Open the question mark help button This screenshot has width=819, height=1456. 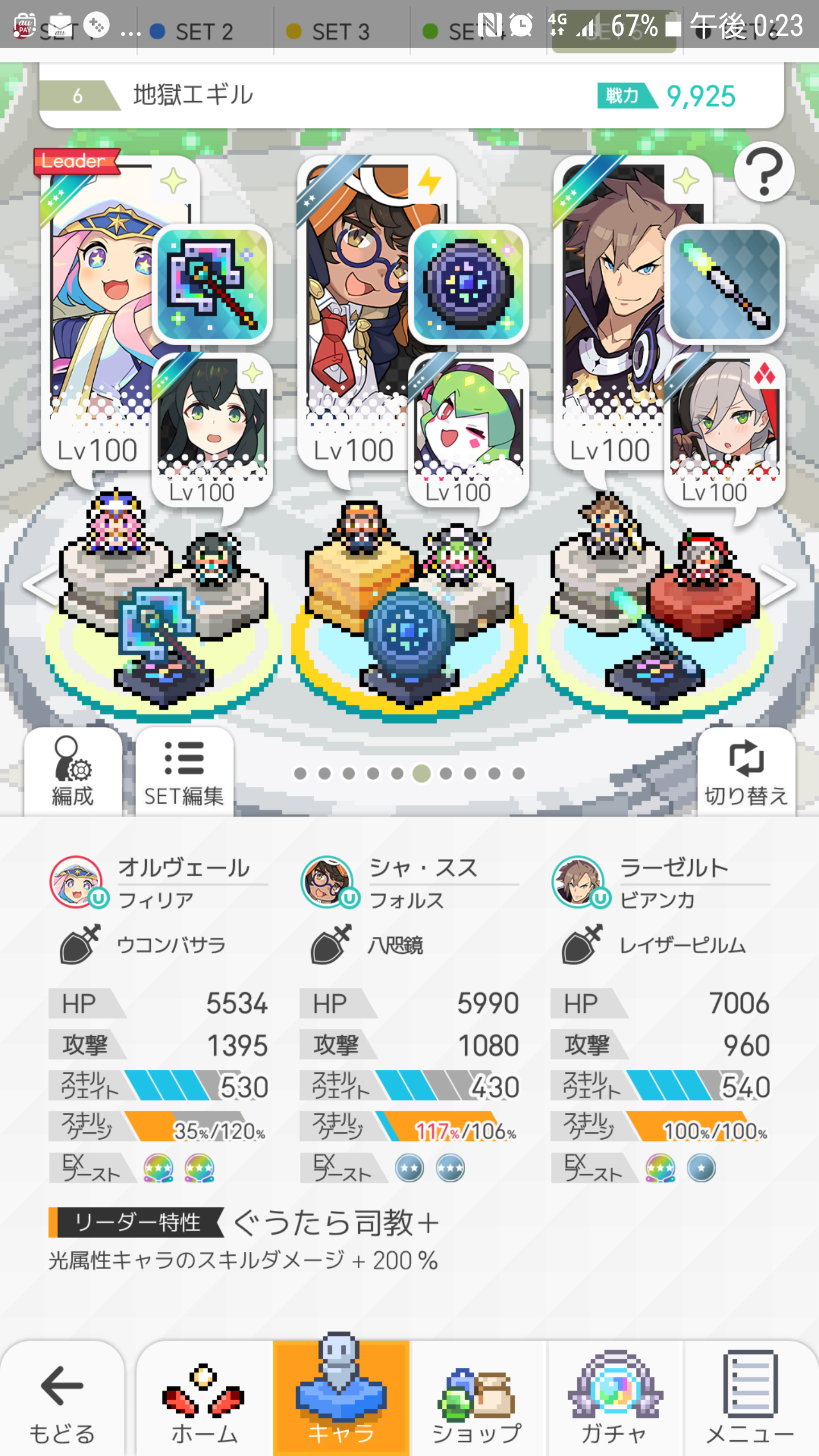point(763,172)
